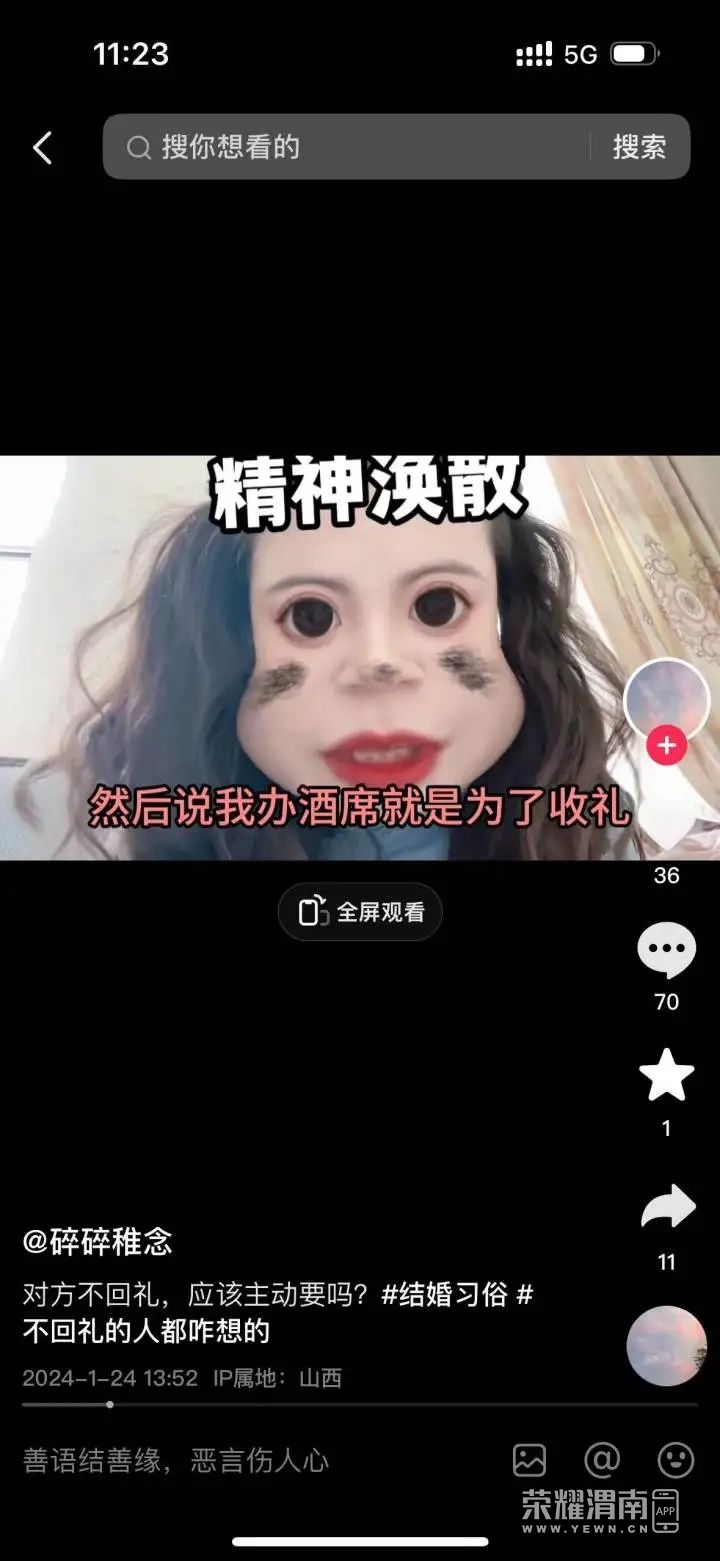Follow the creator via the red plus badge
Image resolution: width=720 pixels, height=1561 pixels.
[x=666, y=746]
